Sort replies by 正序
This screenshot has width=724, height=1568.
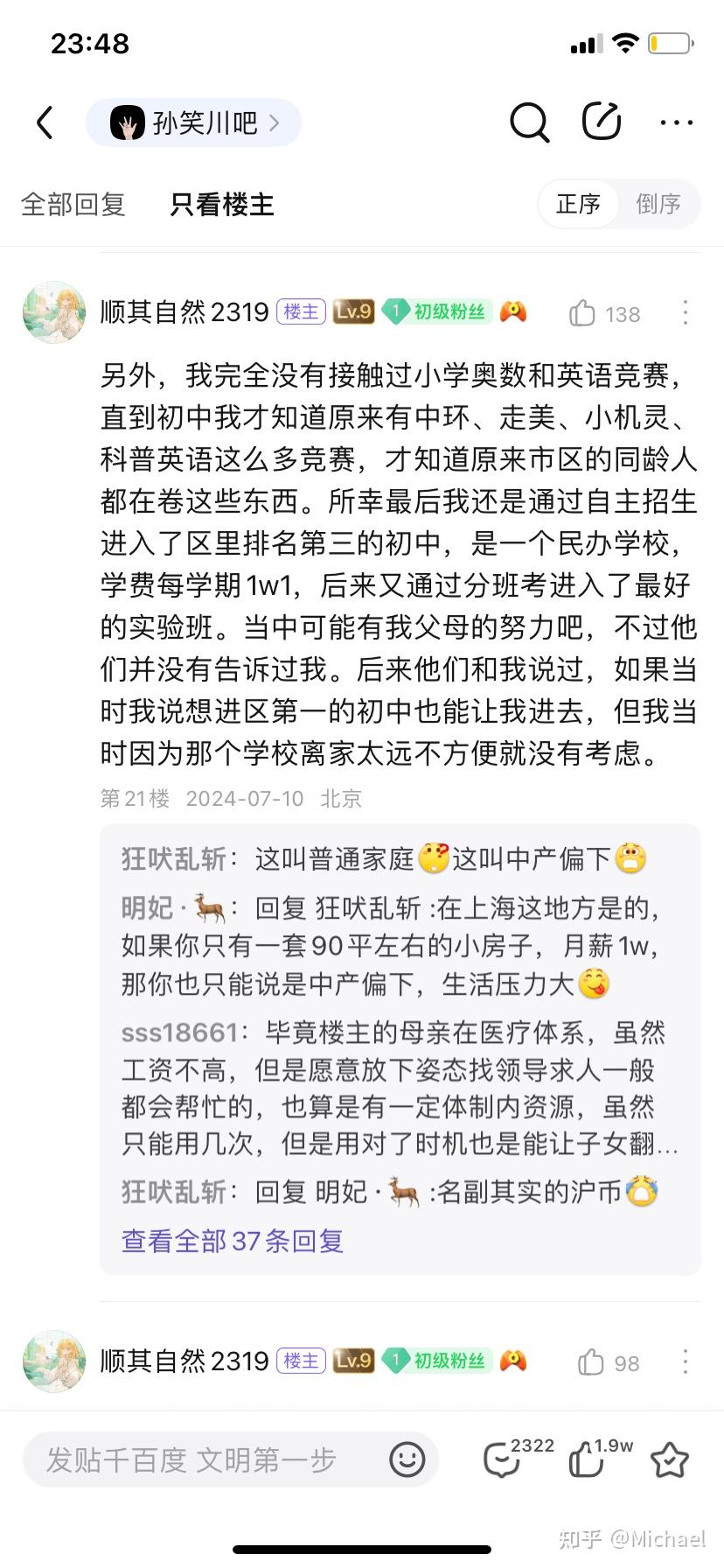[578, 205]
